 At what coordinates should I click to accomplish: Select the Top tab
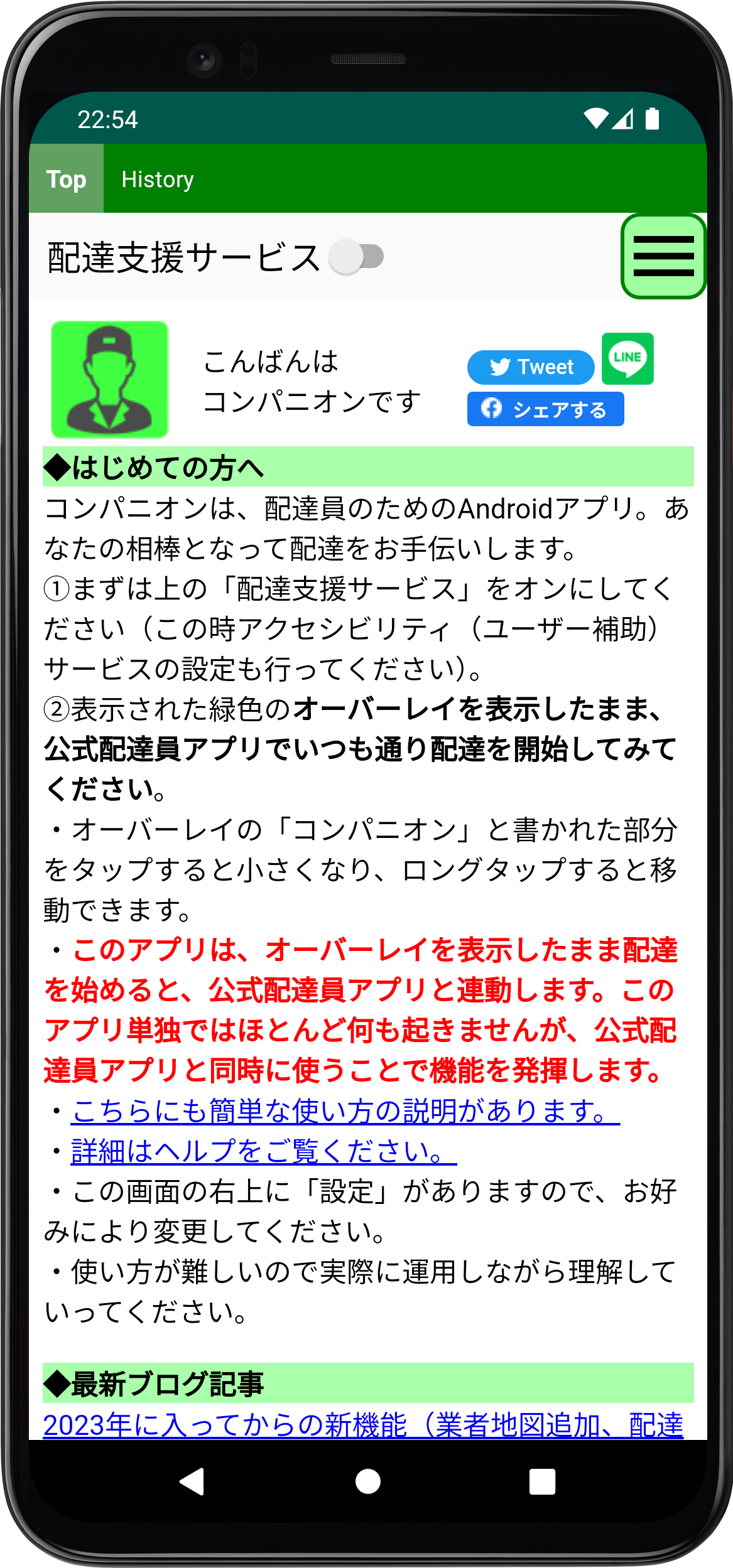pyautogui.click(x=66, y=180)
